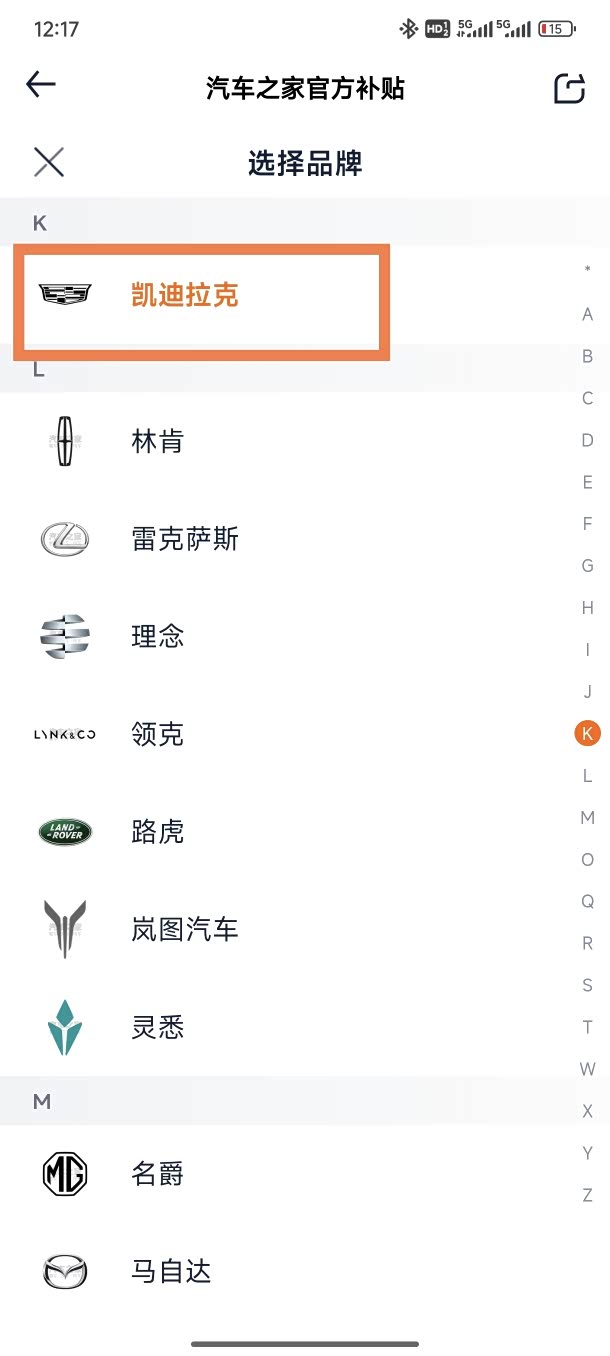Share this page via top-right icon
The height and width of the screenshot is (1356, 610).
569,88
